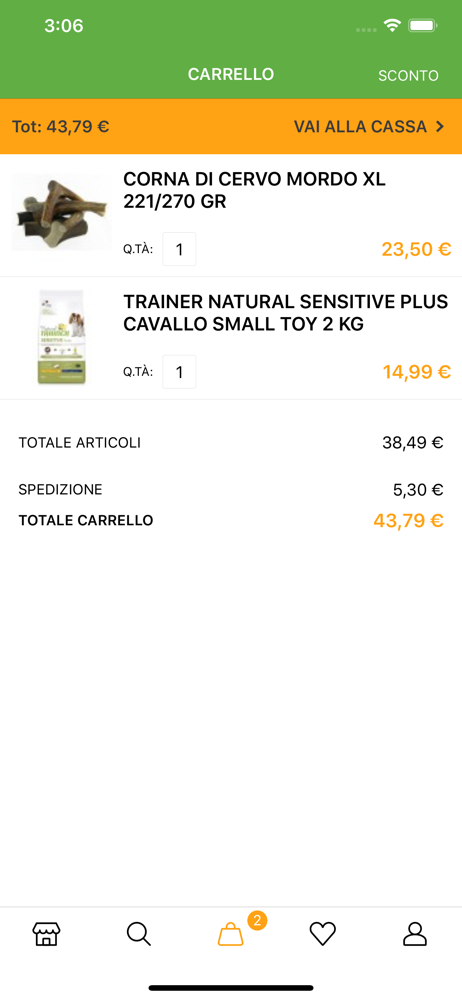462x1000 pixels.
Task: Switch to the account profile tab
Action: (x=415, y=934)
